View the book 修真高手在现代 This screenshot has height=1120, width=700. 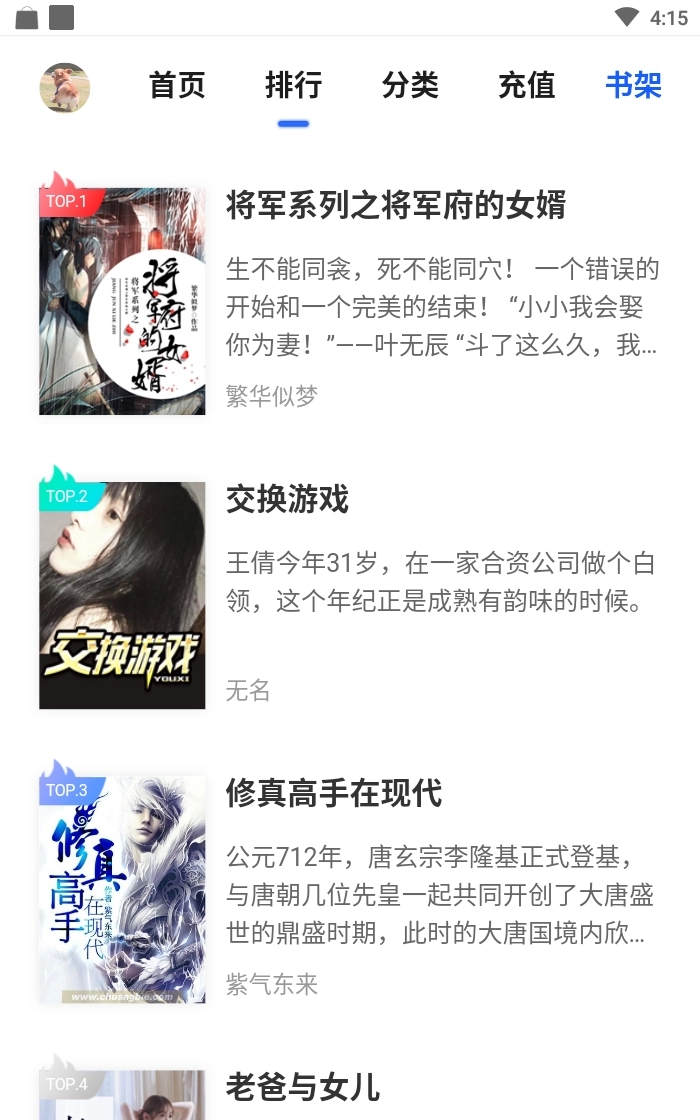pos(334,793)
